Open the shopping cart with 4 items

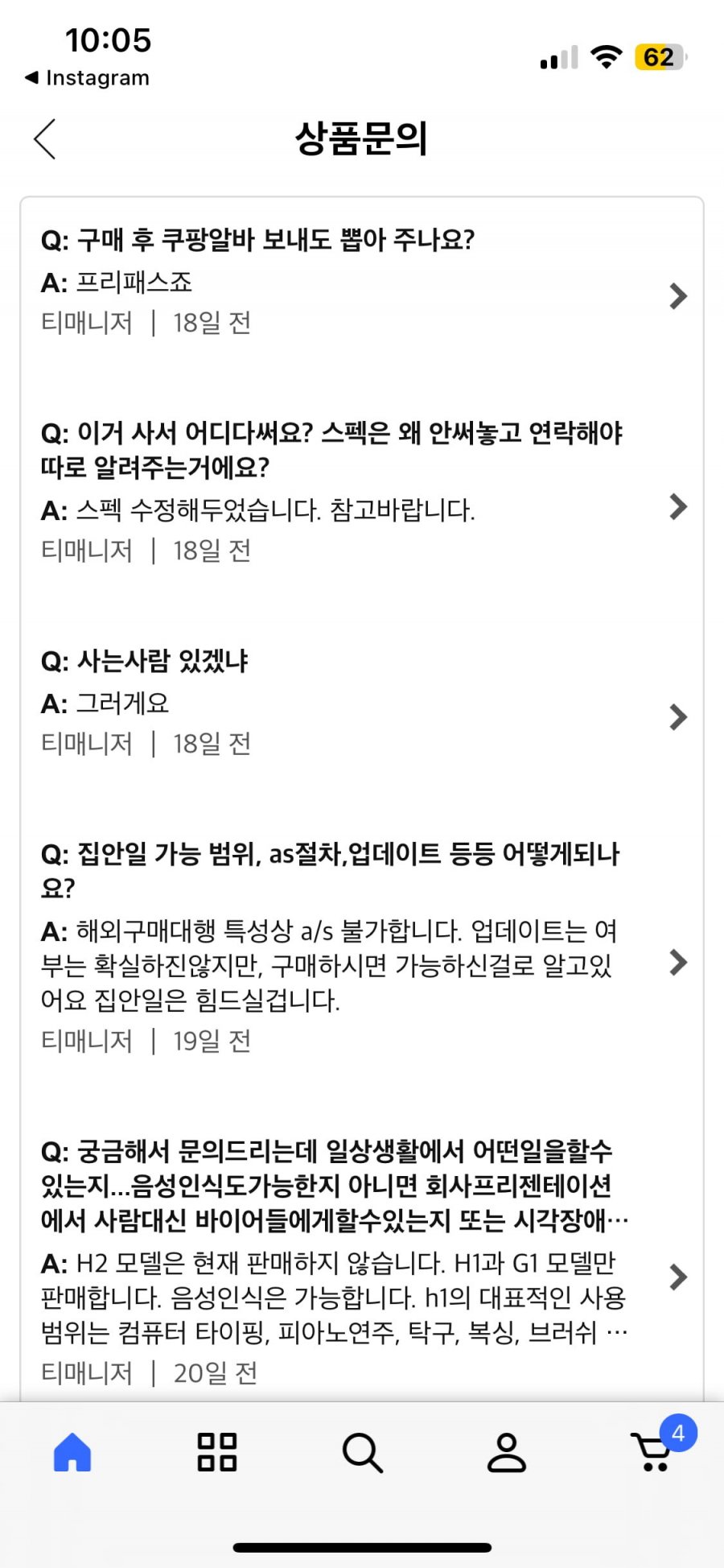653,1452
